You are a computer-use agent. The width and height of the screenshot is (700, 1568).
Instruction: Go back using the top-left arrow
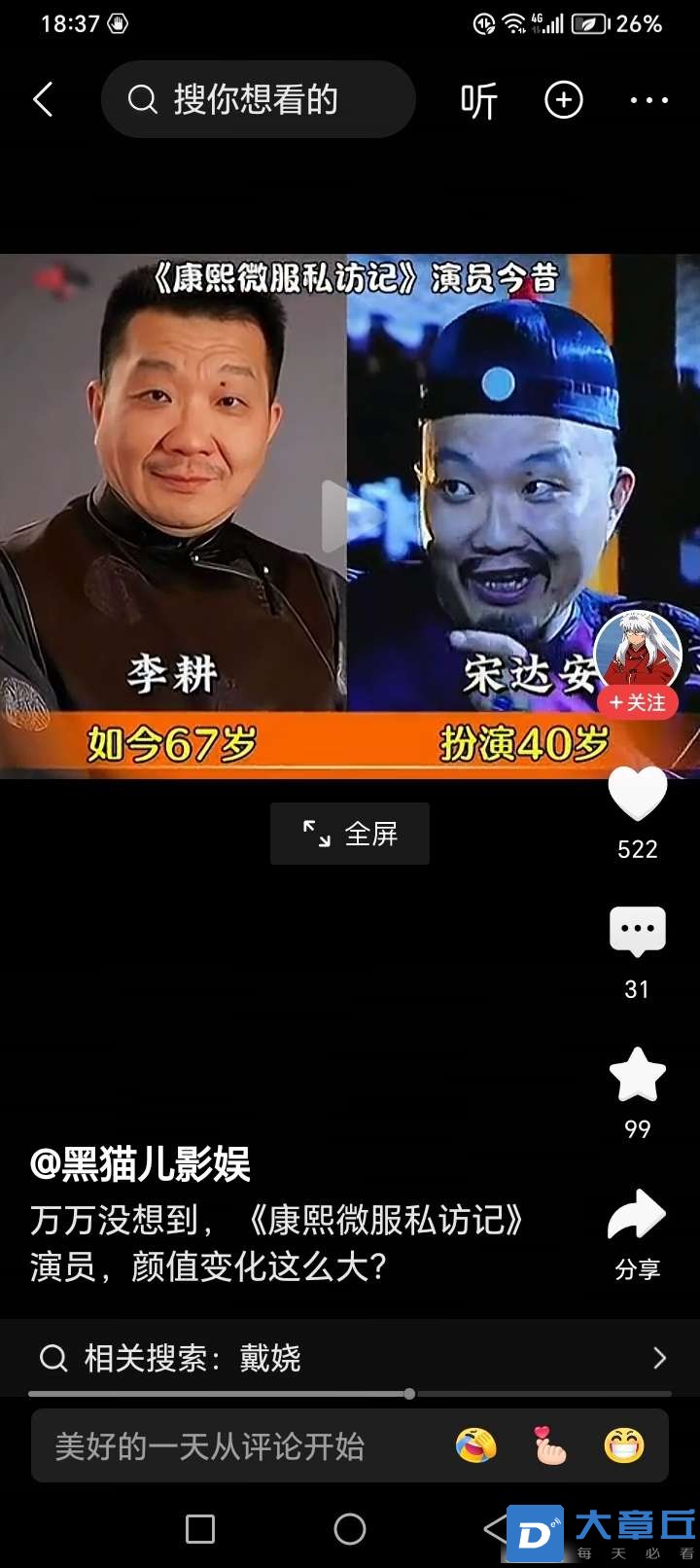(x=43, y=99)
